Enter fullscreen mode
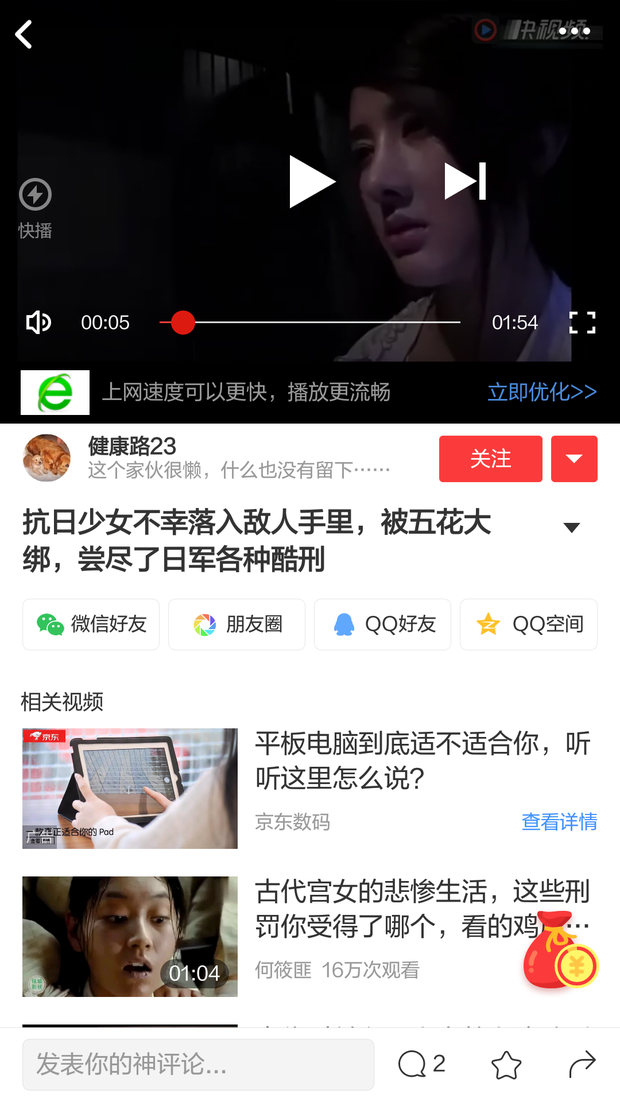Viewport: 620px width, 1102px height. pos(582,322)
